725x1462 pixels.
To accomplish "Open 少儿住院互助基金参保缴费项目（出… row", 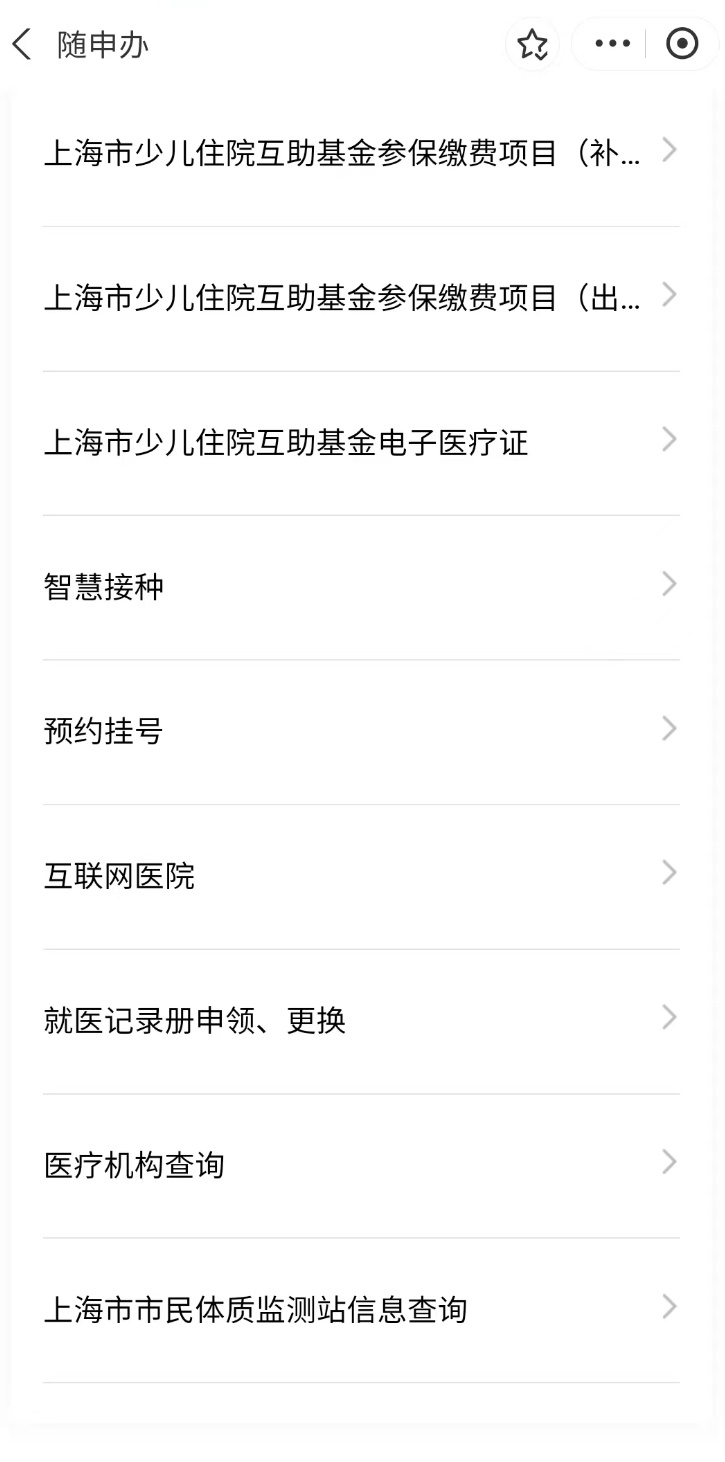I will pos(360,298).
